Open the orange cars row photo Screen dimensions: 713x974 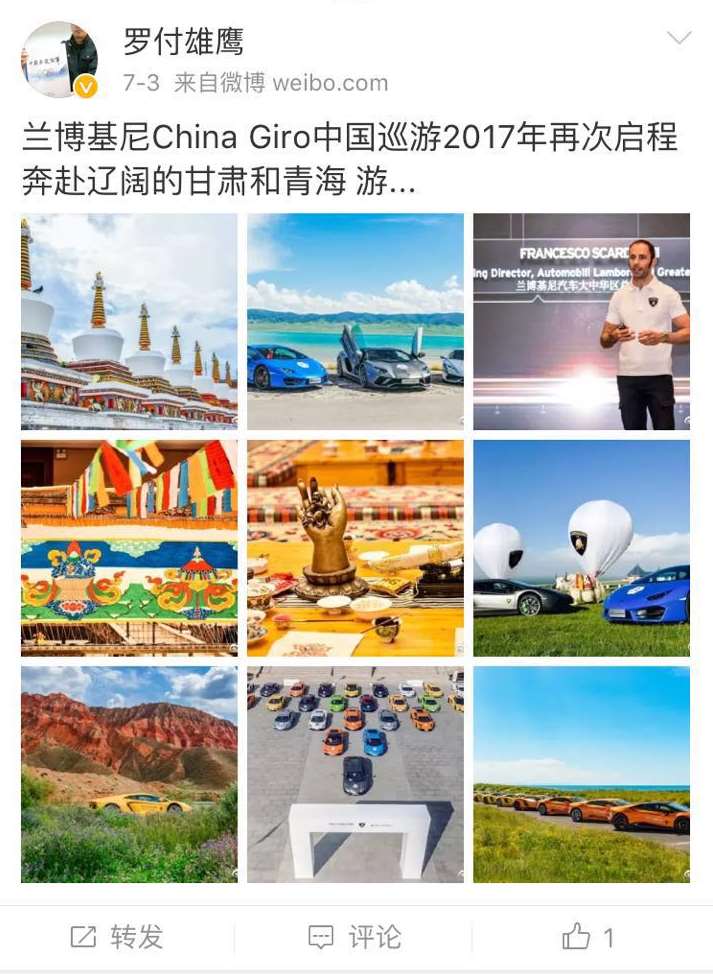click(582, 774)
